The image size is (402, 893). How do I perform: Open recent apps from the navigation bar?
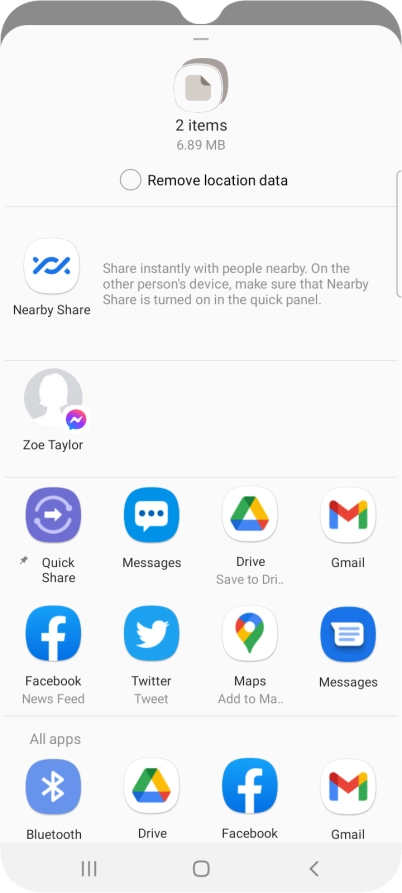tap(89, 869)
